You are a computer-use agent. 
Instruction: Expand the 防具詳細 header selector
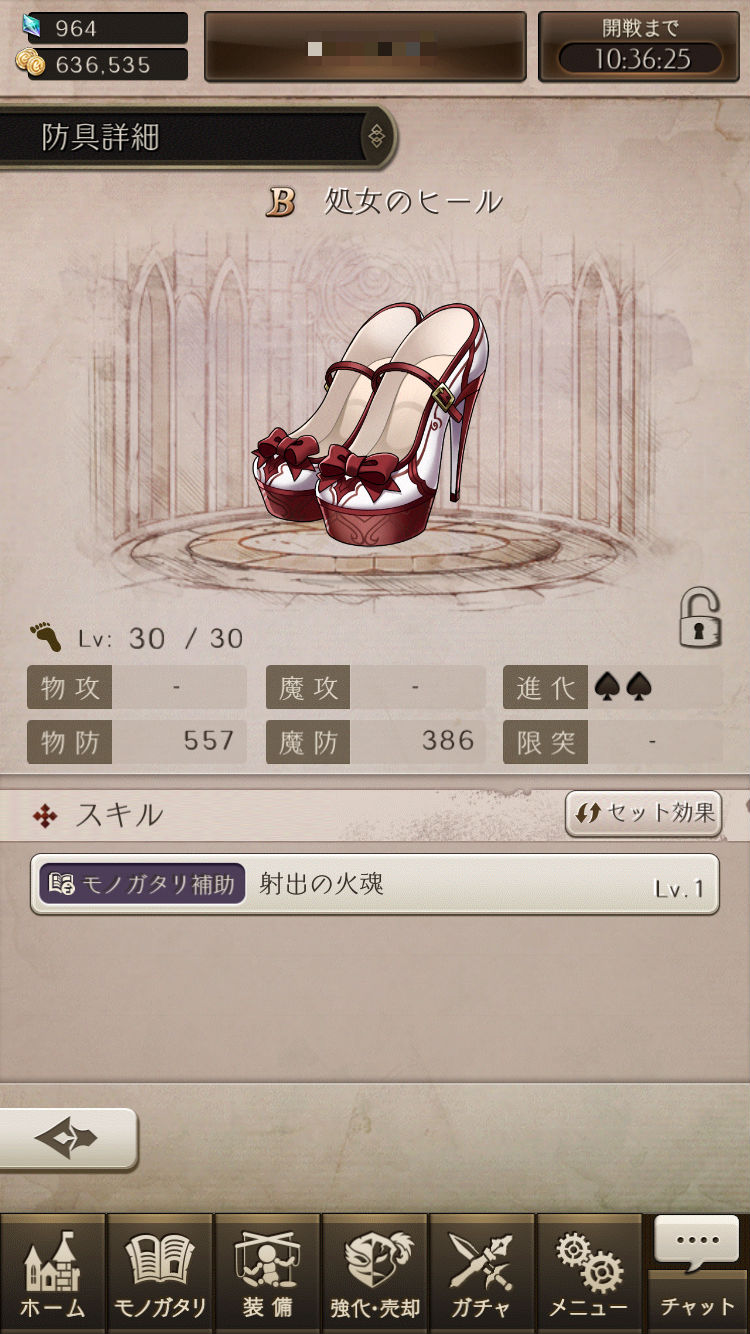point(376,137)
